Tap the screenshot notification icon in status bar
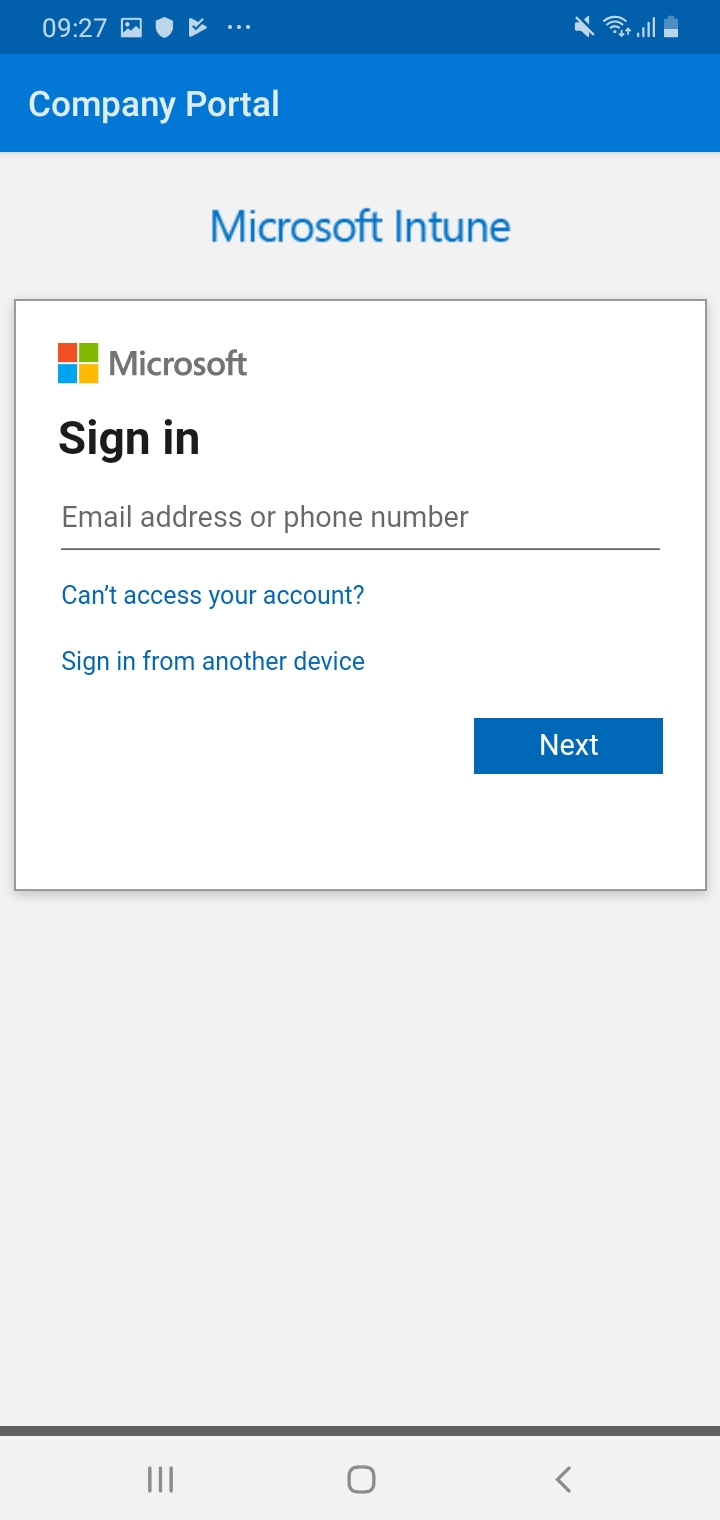Image resolution: width=720 pixels, height=1520 pixels. point(130,27)
